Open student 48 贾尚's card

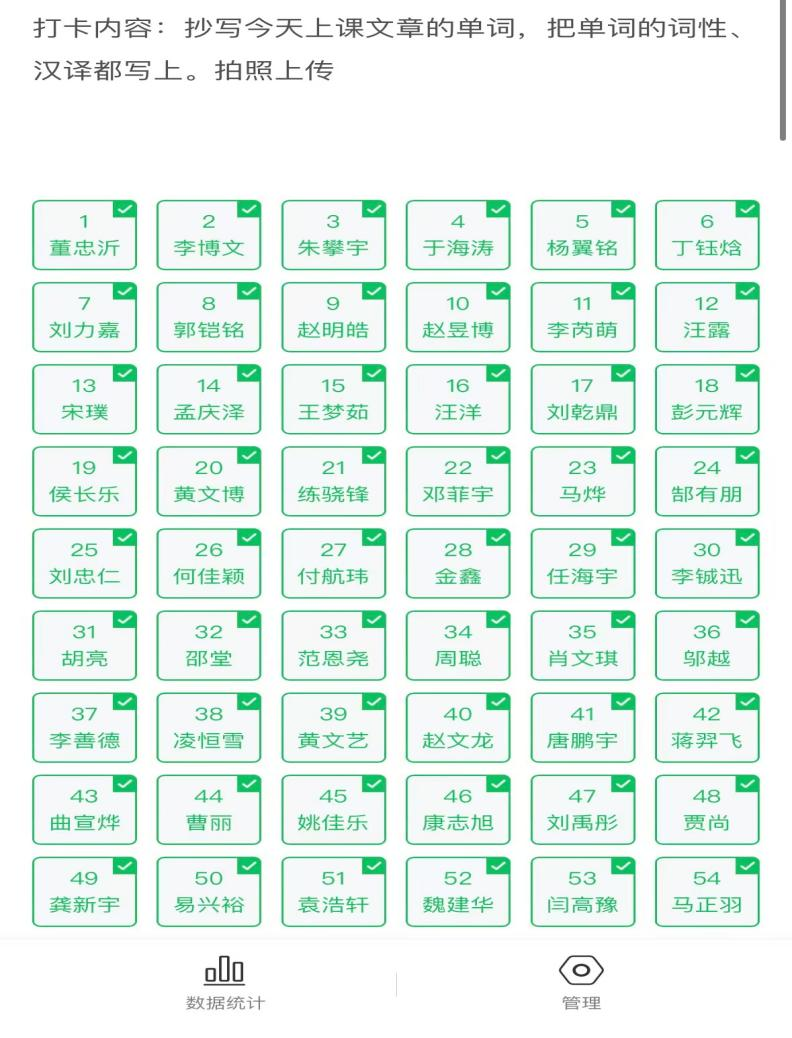[x=707, y=810]
